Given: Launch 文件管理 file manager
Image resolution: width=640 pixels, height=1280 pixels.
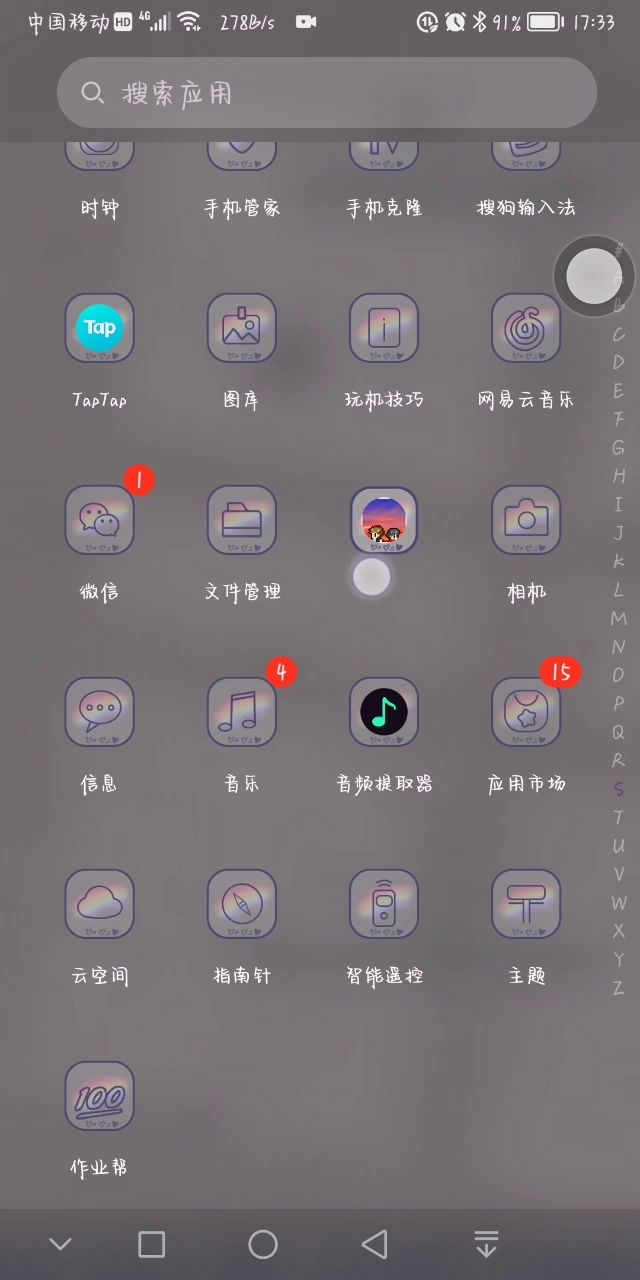Looking at the screenshot, I should (x=242, y=520).
